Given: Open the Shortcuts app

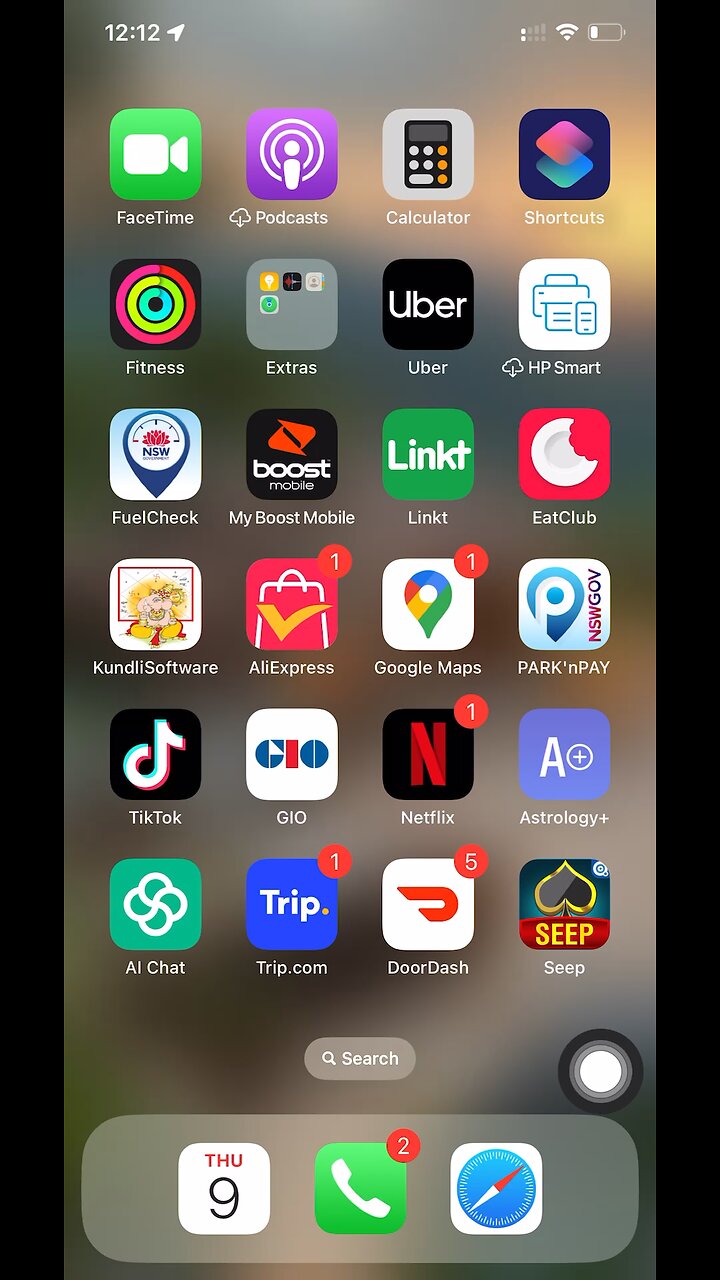Looking at the screenshot, I should [564, 155].
